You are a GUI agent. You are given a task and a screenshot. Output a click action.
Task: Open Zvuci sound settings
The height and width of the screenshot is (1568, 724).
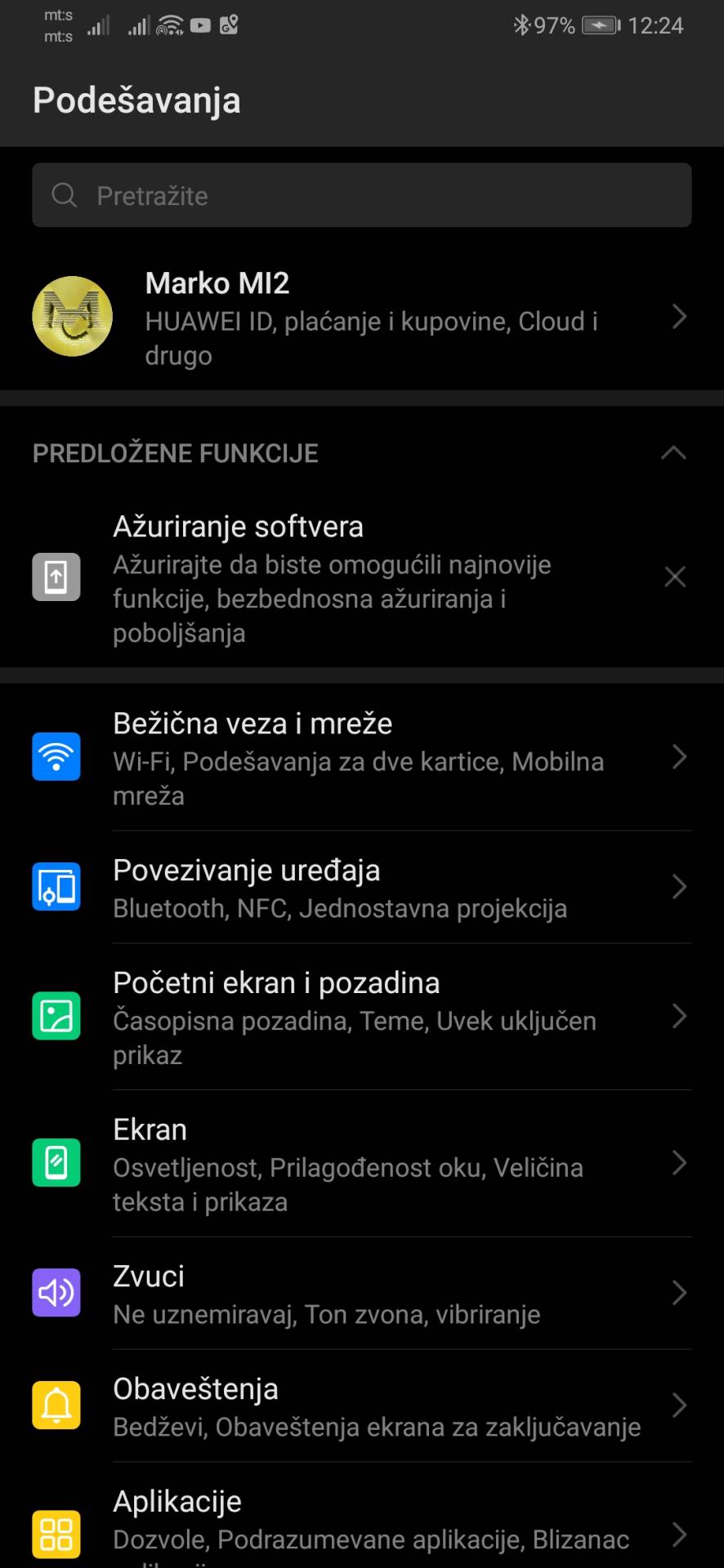click(361, 1294)
